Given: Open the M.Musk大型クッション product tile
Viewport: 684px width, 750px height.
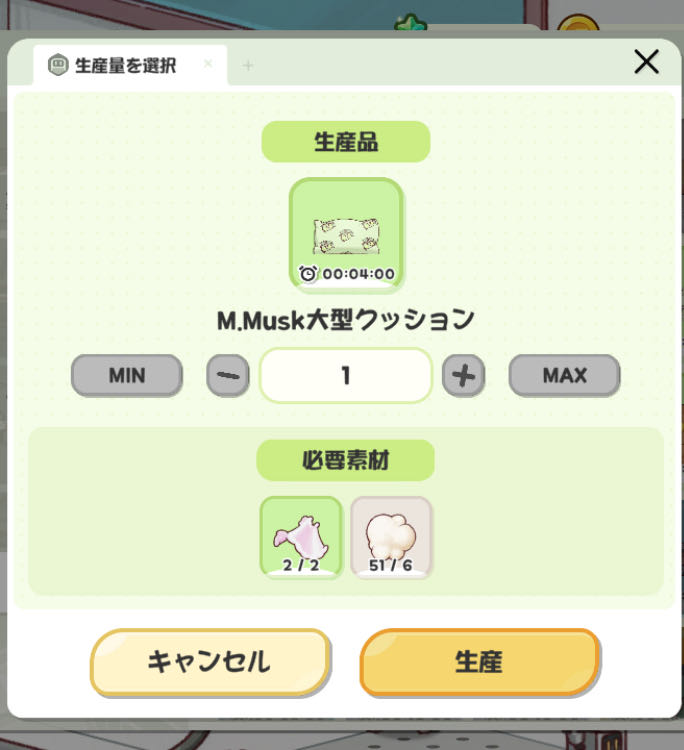Looking at the screenshot, I should 346,234.
